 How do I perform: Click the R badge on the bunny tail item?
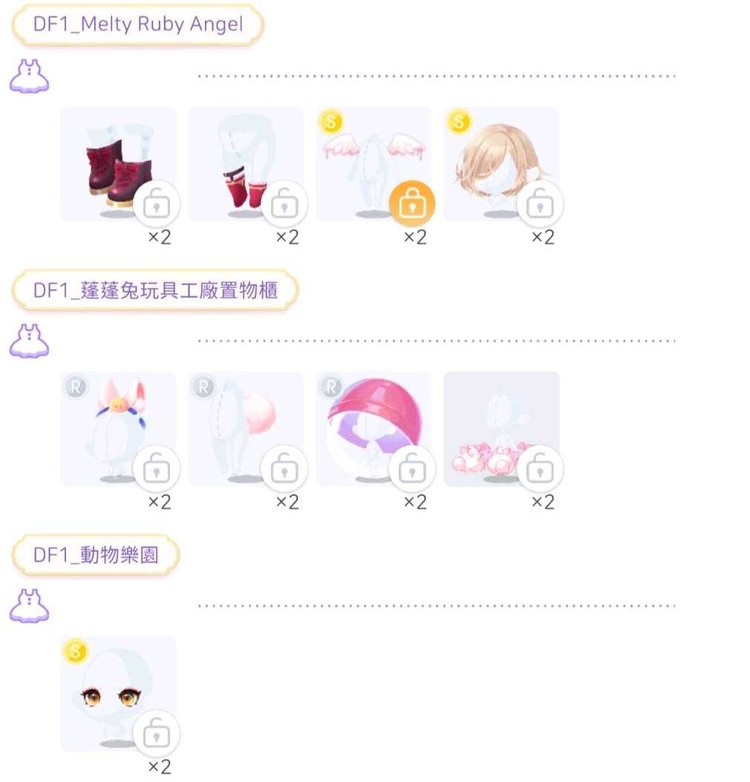203,385
